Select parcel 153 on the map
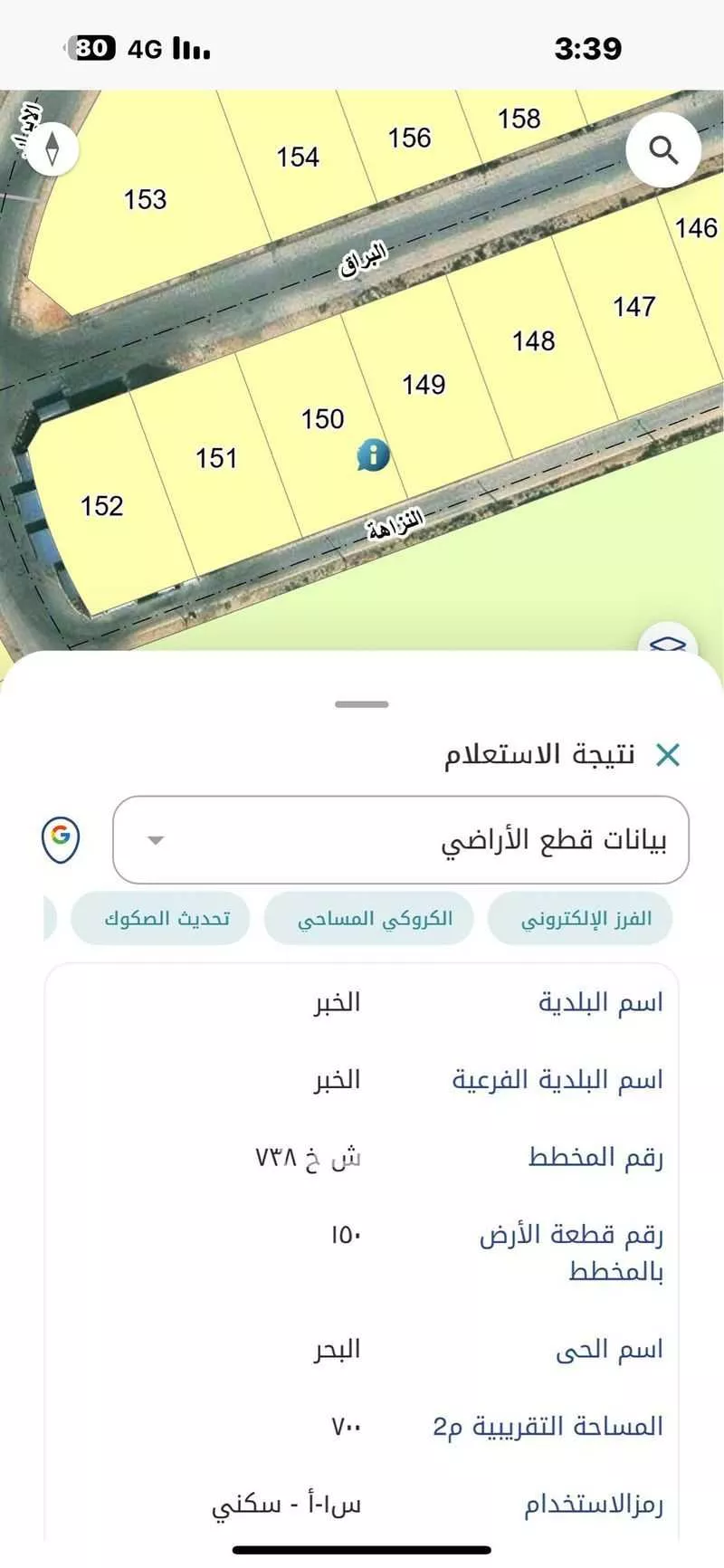 point(146,199)
